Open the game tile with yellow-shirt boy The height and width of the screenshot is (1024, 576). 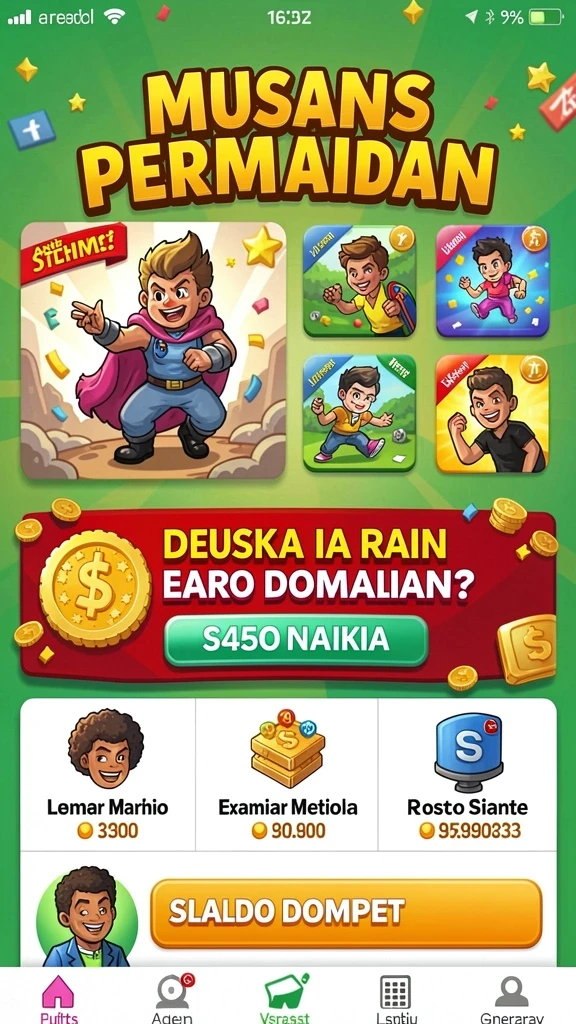360,281
